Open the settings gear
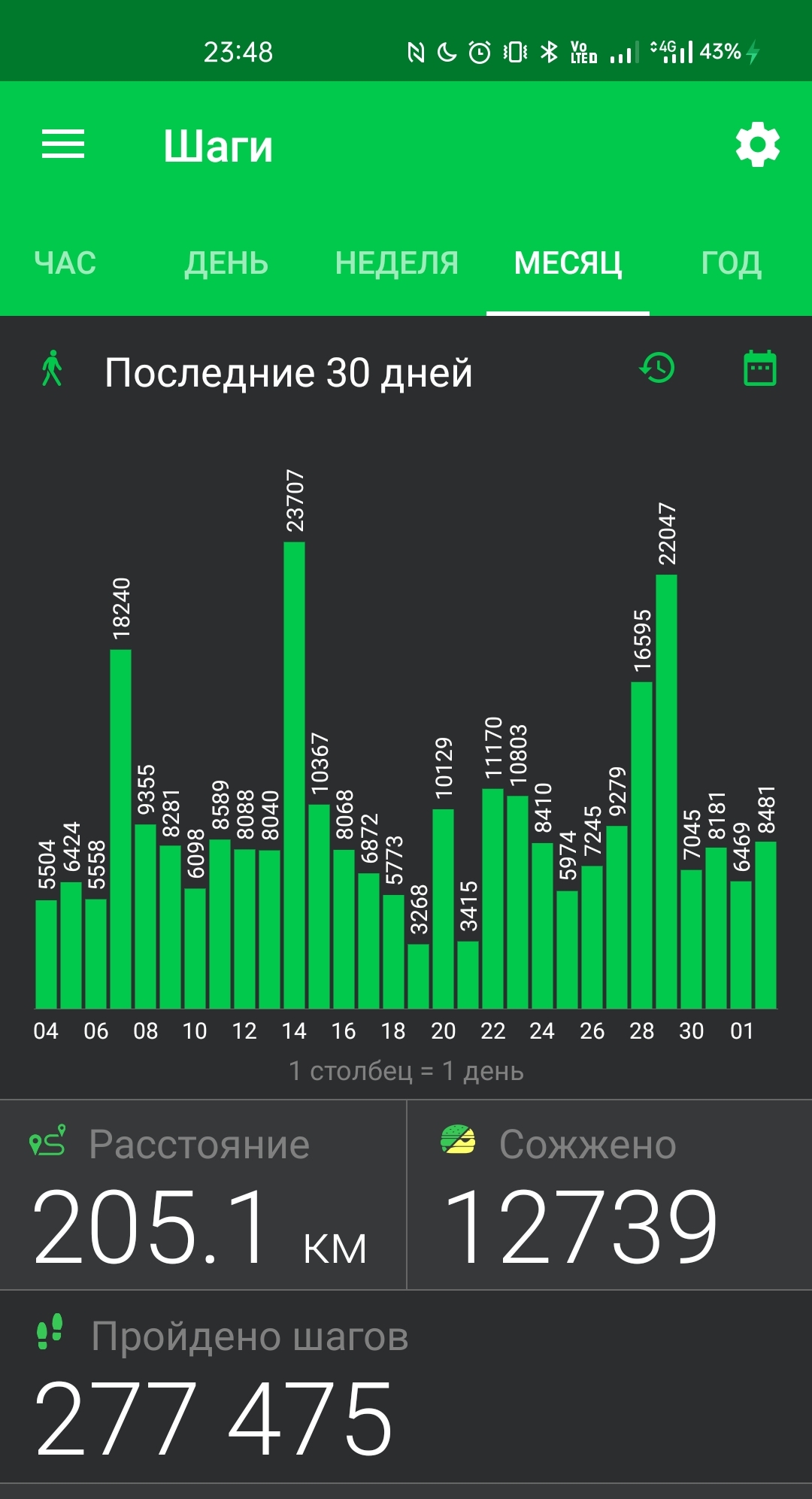Image resolution: width=812 pixels, height=1499 pixels. [757, 144]
